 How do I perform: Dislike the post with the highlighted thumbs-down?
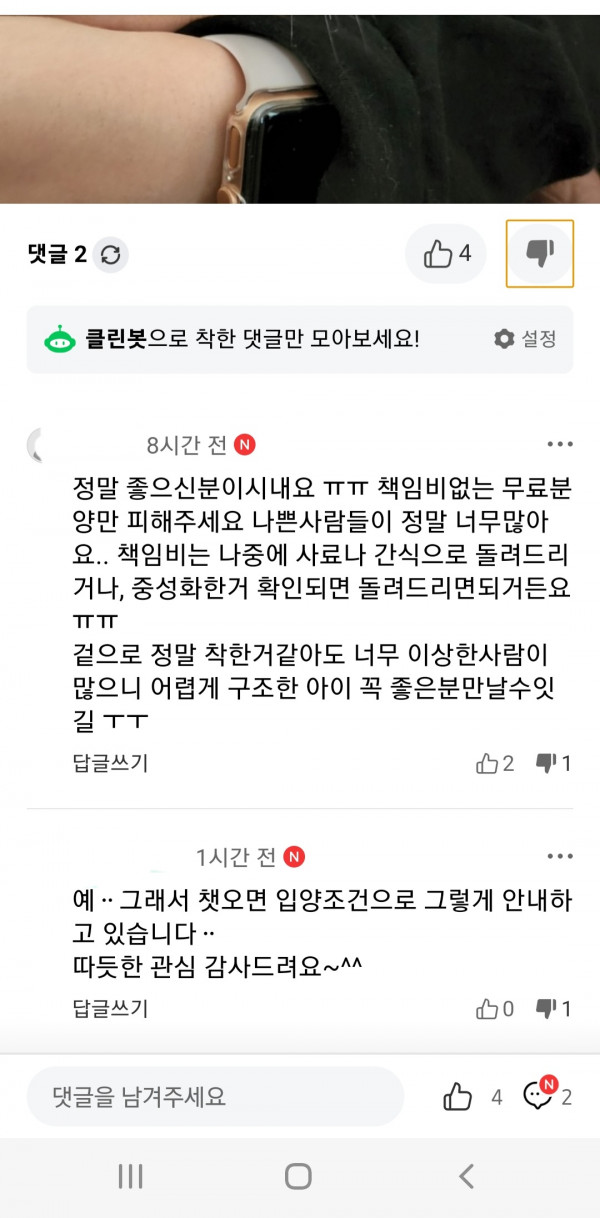pyautogui.click(x=540, y=254)
